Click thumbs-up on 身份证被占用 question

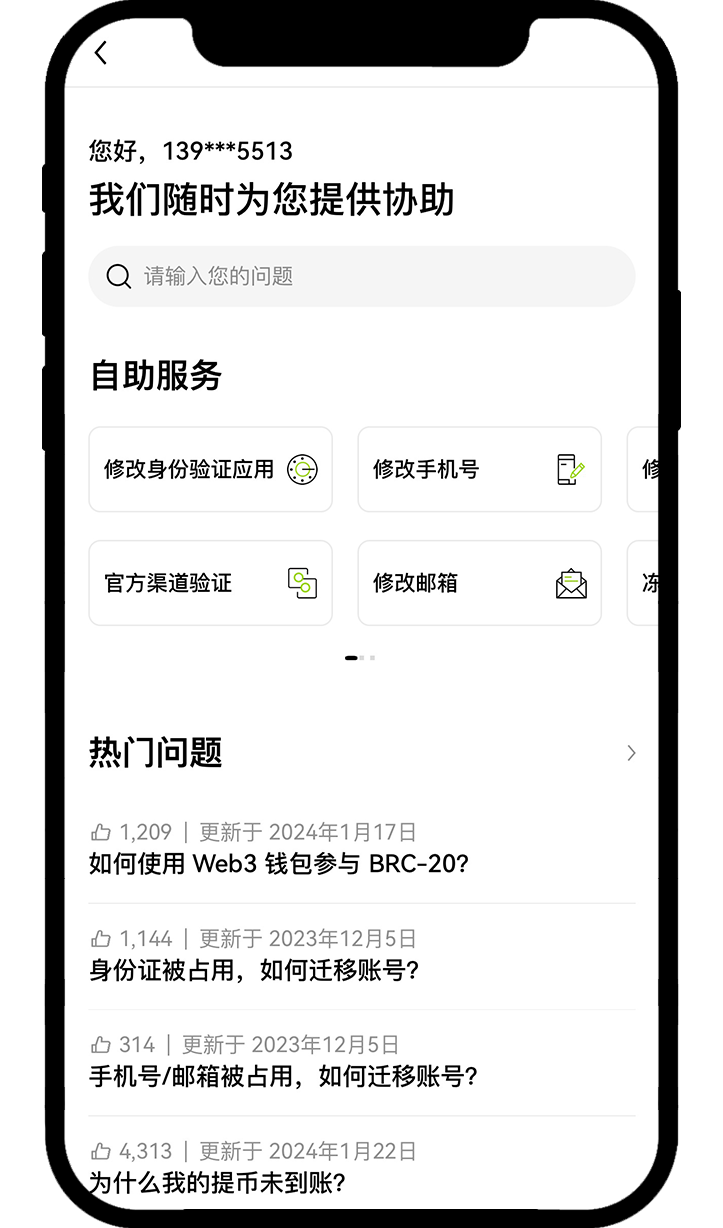pyautogui.click(x=100, y=938)
